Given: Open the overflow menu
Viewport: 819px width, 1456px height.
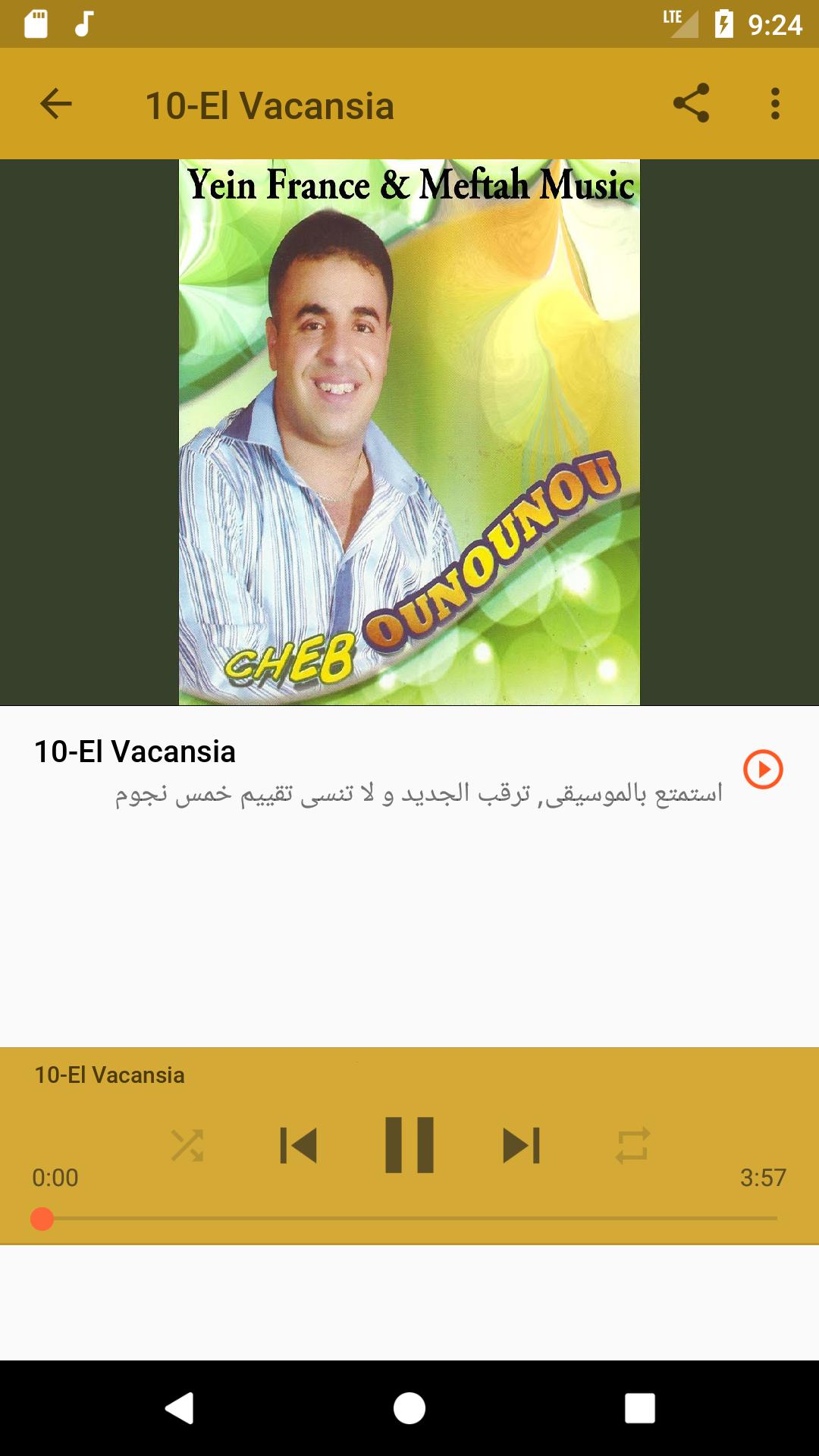Looking at the screenshot, I should pyautogui.click(x=774, y=104).
